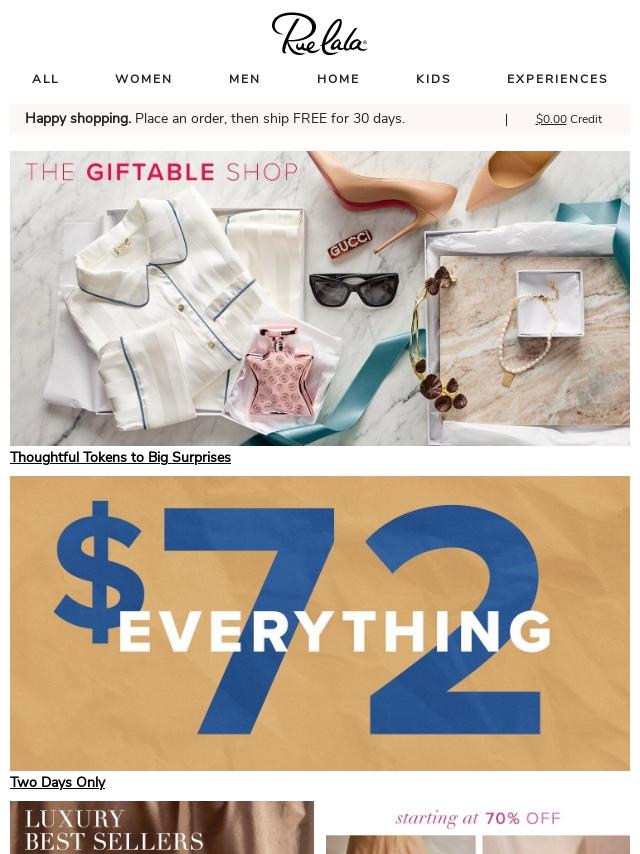Switch to the WOMEN category
The height and width of the screenshot is (854, 640).
143,79
